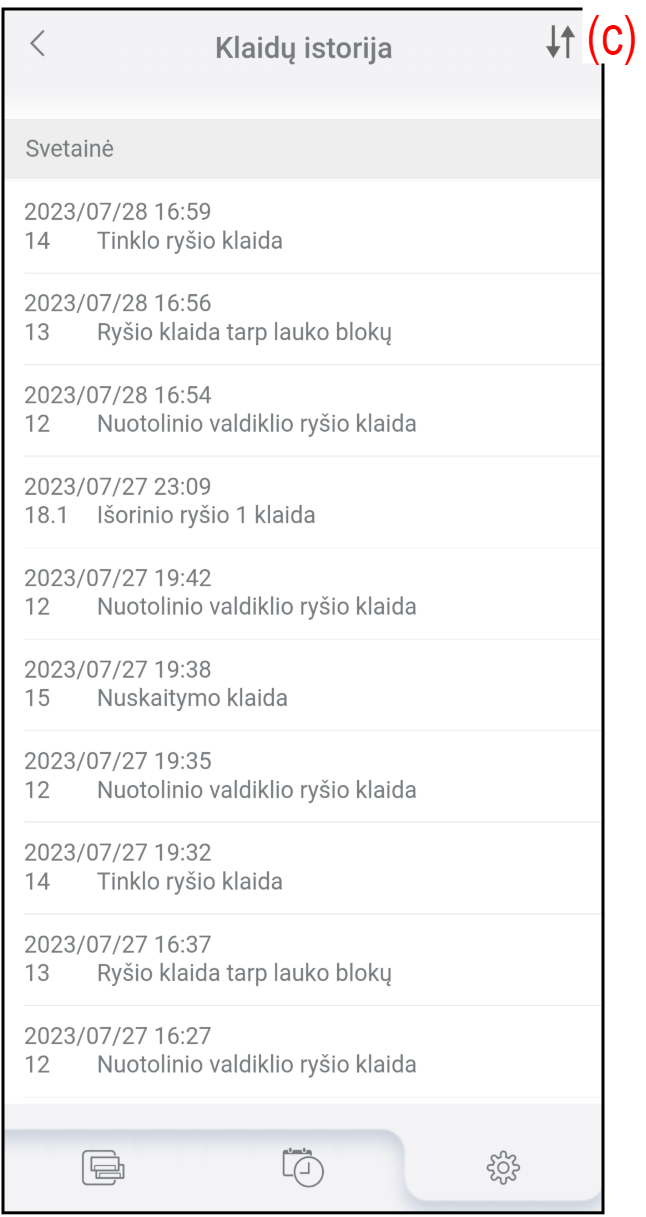
Task: Switch to the schedule timer tab
Action: tap(304, 1166)
